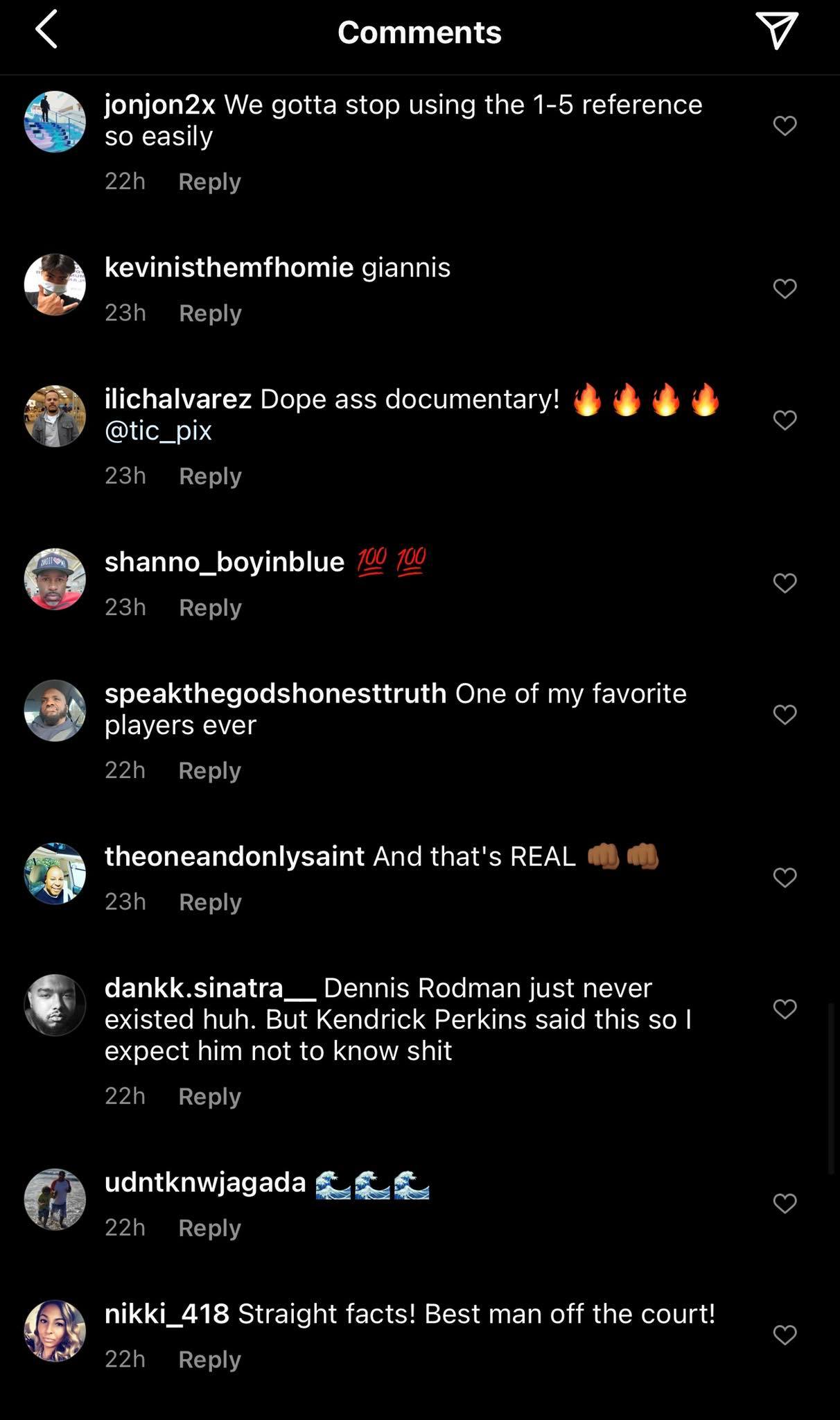Screen dimensions: 840x1420
Task: Like nikki_418's Straight facts comment
Action: (x=785, y=1334)
